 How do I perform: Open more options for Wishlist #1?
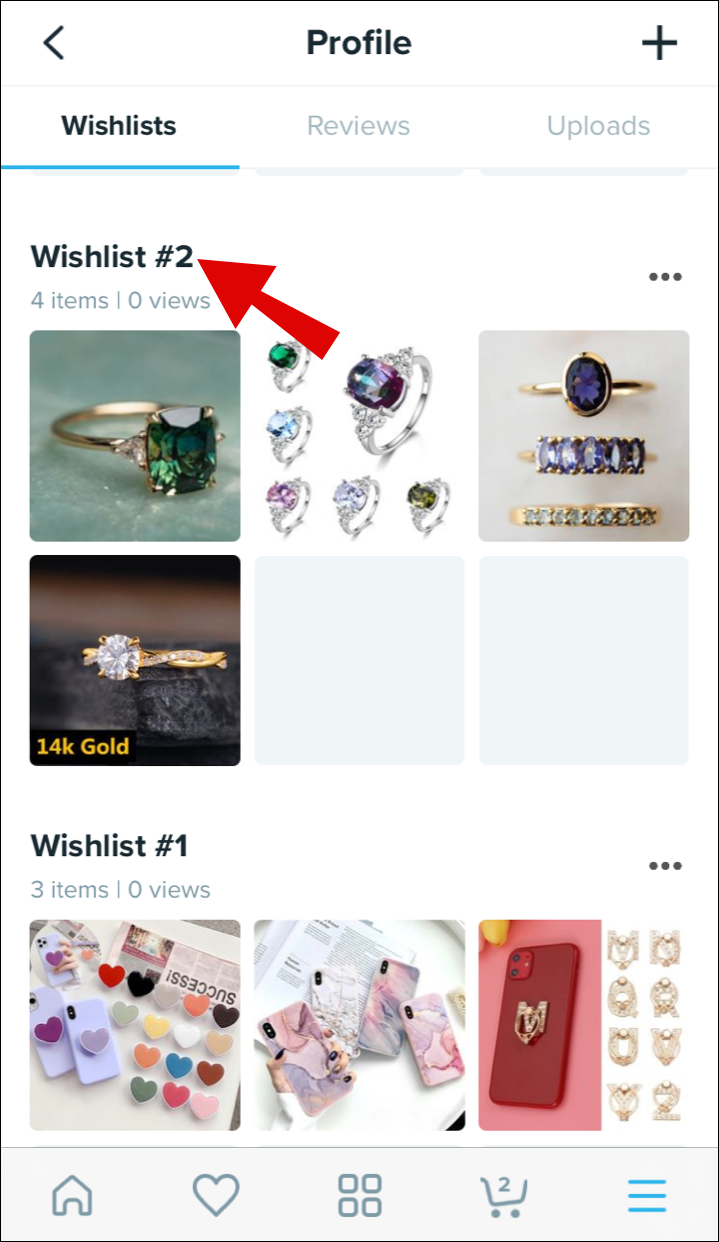pyautogui.click(x=665, y=866)
